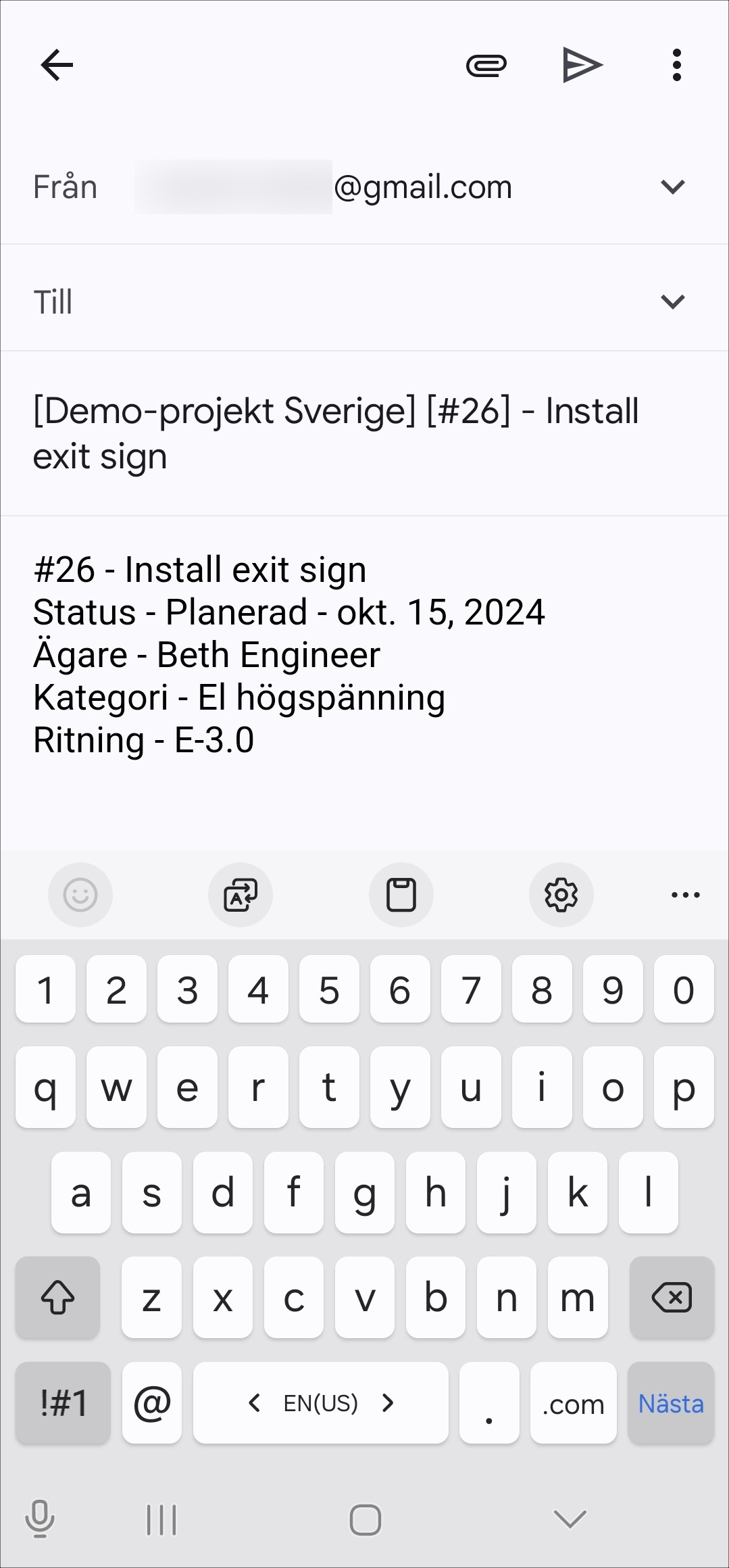Attach a file with the paperclip icon
This screenshot has width=729, height=1568.
coord(486,66)
